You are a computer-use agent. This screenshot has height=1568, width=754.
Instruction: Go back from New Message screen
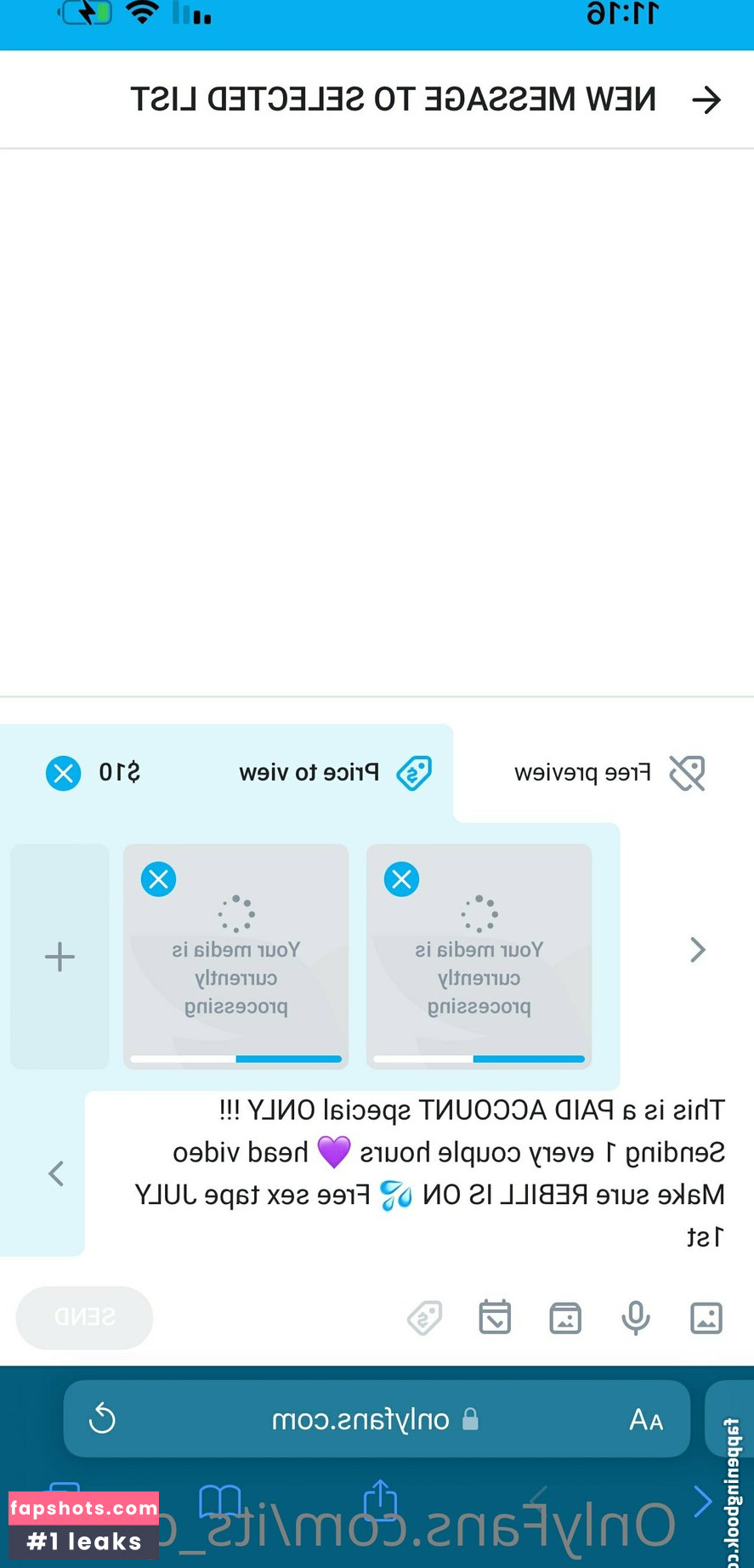(x=706, y=99)
